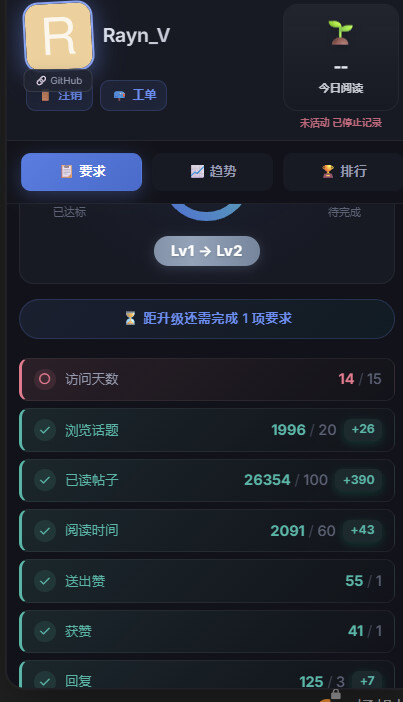Switch to the 趋势 trends tab

point(213,172)
